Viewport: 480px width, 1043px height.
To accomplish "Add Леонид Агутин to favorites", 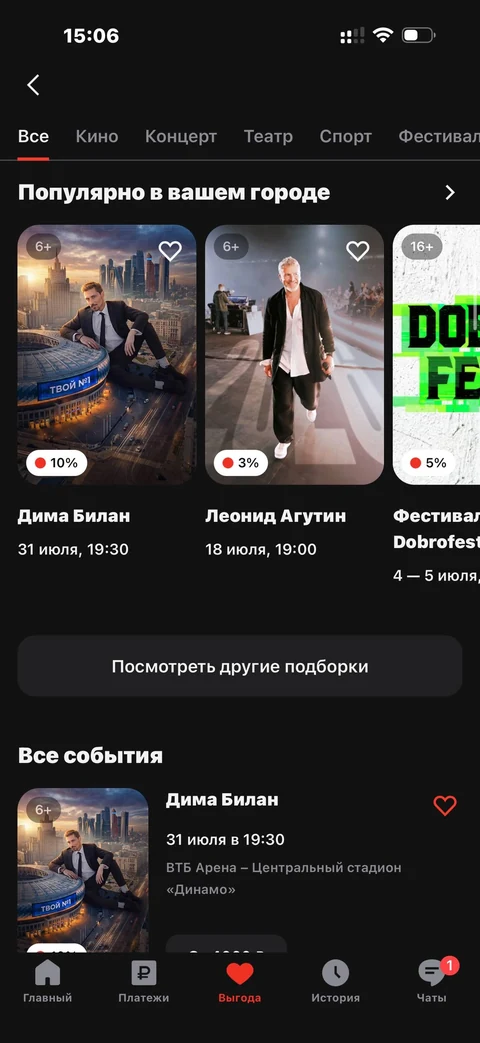I will pyautogui.click(x=358, y=251).
